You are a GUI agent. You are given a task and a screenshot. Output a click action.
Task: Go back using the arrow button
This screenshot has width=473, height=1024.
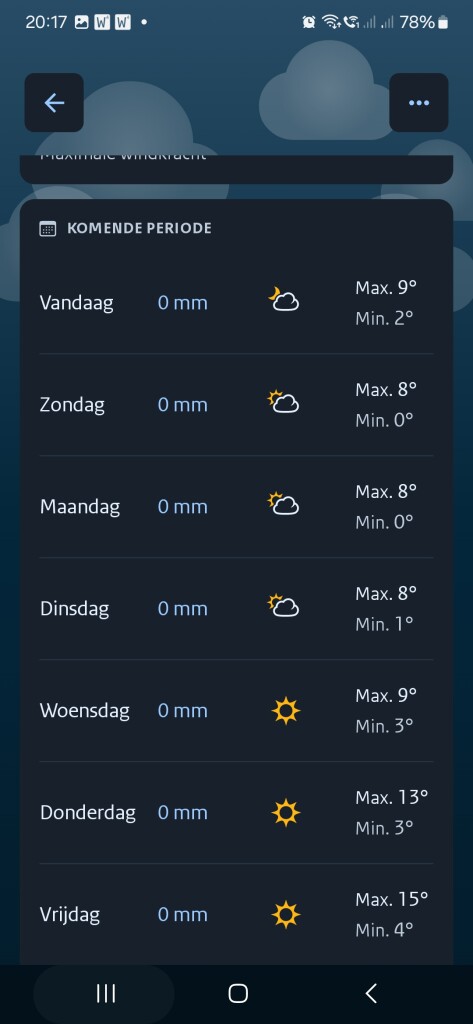coord(54,103)
